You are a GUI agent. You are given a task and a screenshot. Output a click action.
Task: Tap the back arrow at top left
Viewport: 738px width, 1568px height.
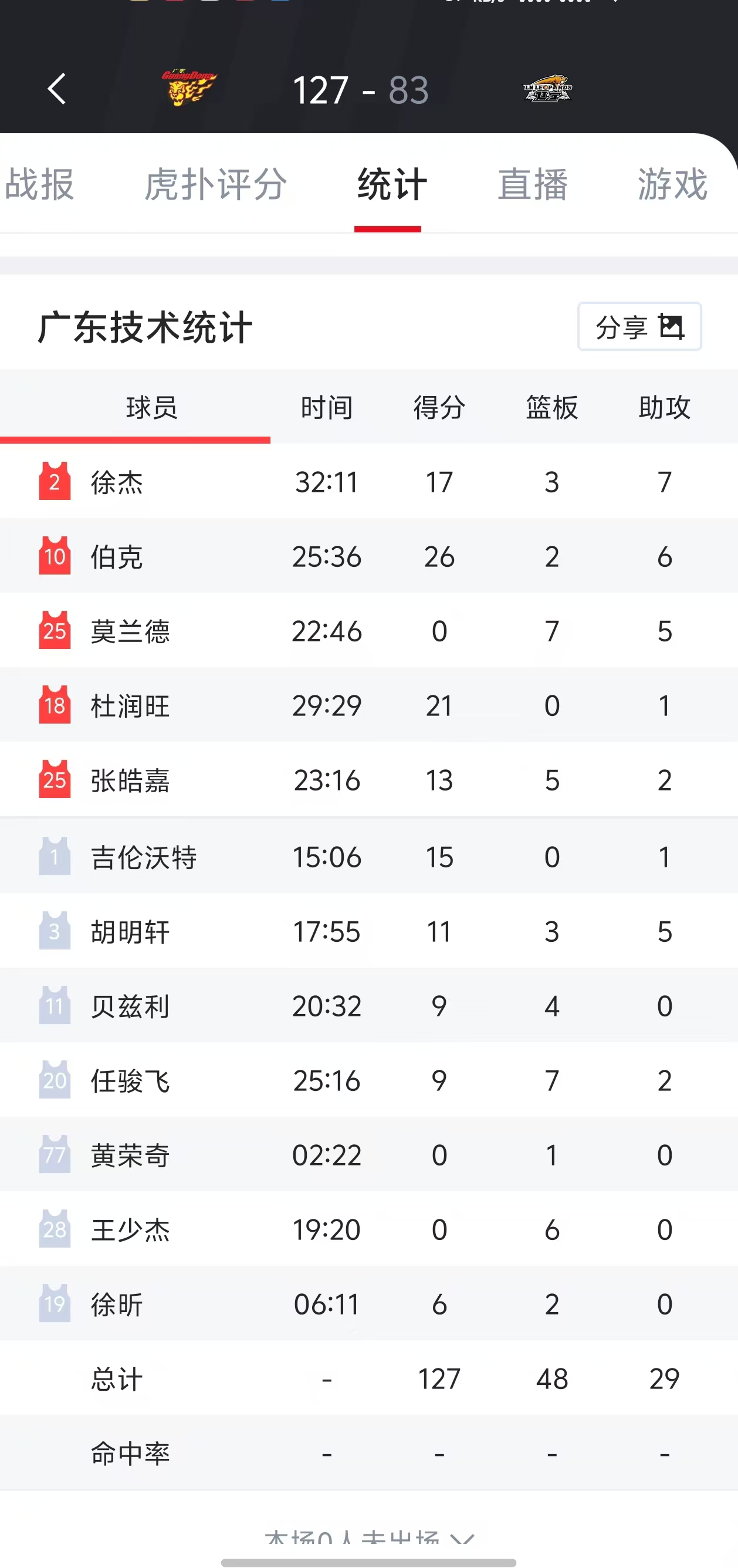pos(56,89)
